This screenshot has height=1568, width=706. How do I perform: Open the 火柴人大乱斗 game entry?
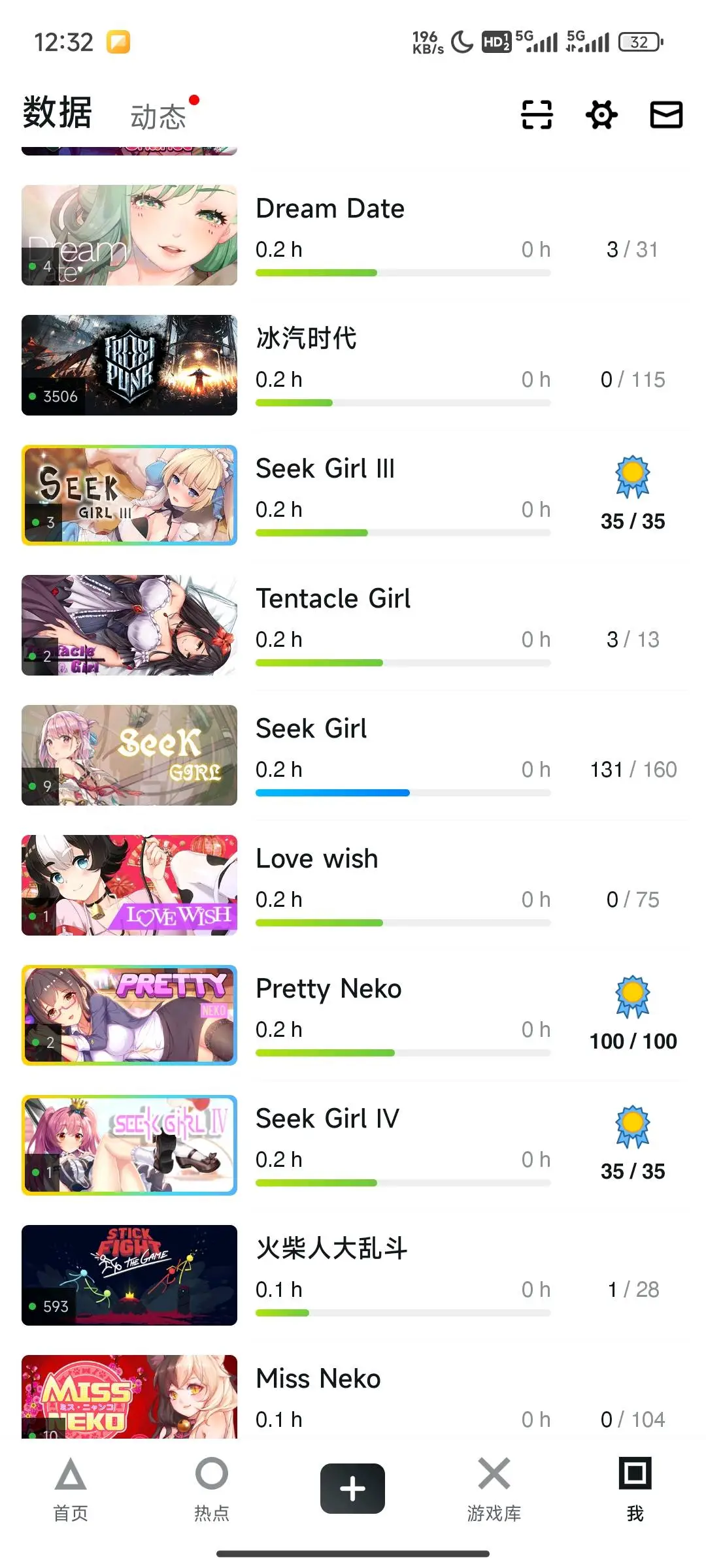tap(353, 1275)
